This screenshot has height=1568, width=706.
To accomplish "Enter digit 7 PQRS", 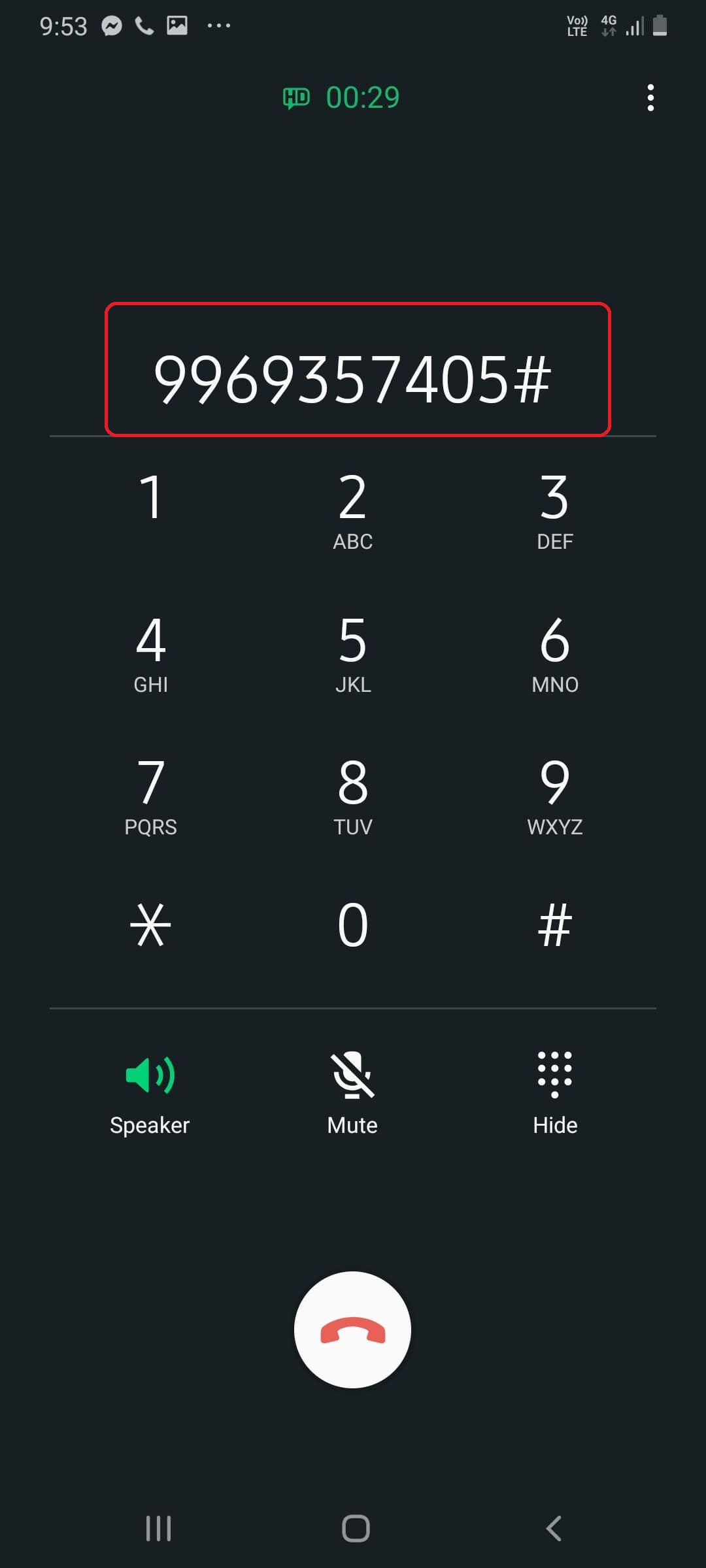I will click(151, 796).
